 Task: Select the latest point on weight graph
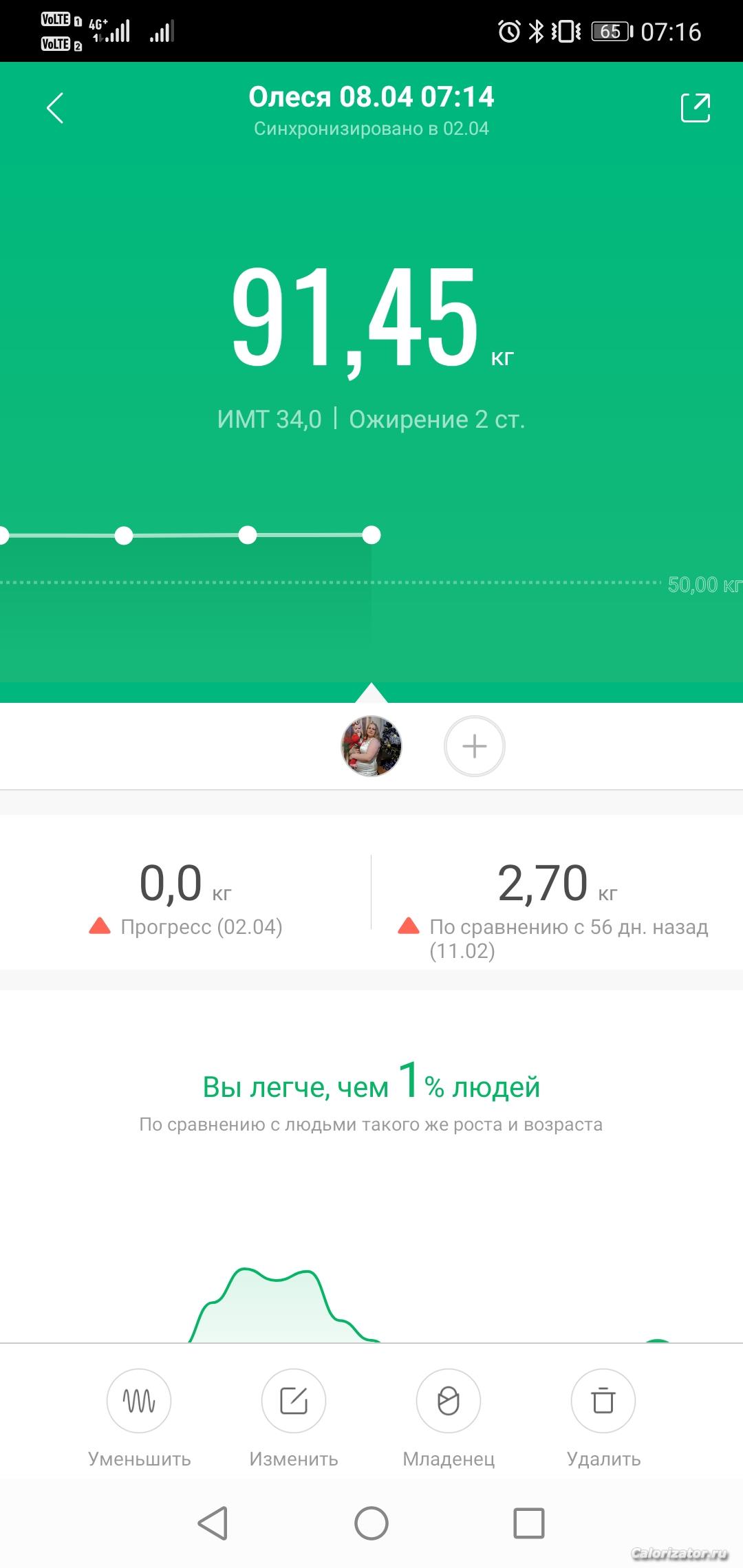pyautogui.click(x=371, y=534)
